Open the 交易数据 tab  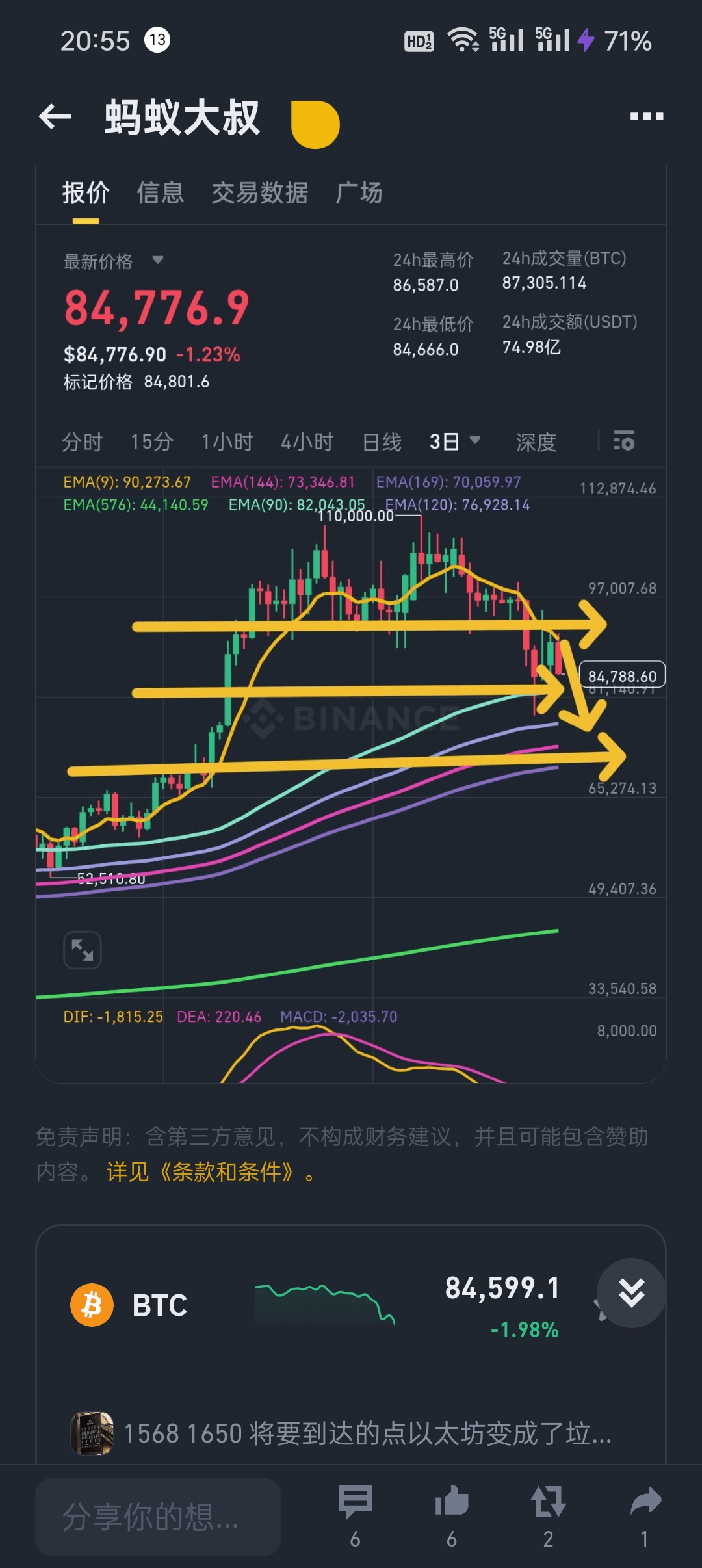(x=260, y=193)
